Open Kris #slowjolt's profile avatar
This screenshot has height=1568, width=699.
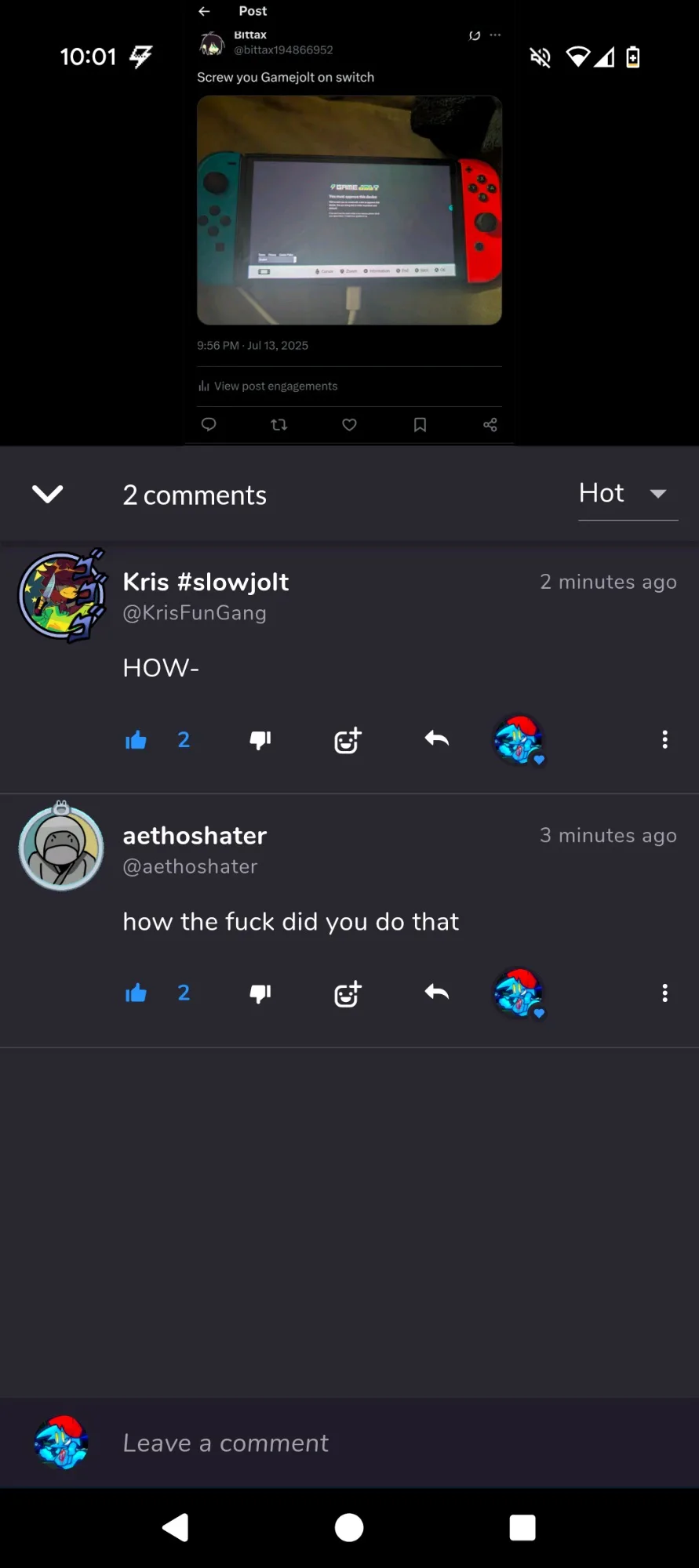coord(62,596)
